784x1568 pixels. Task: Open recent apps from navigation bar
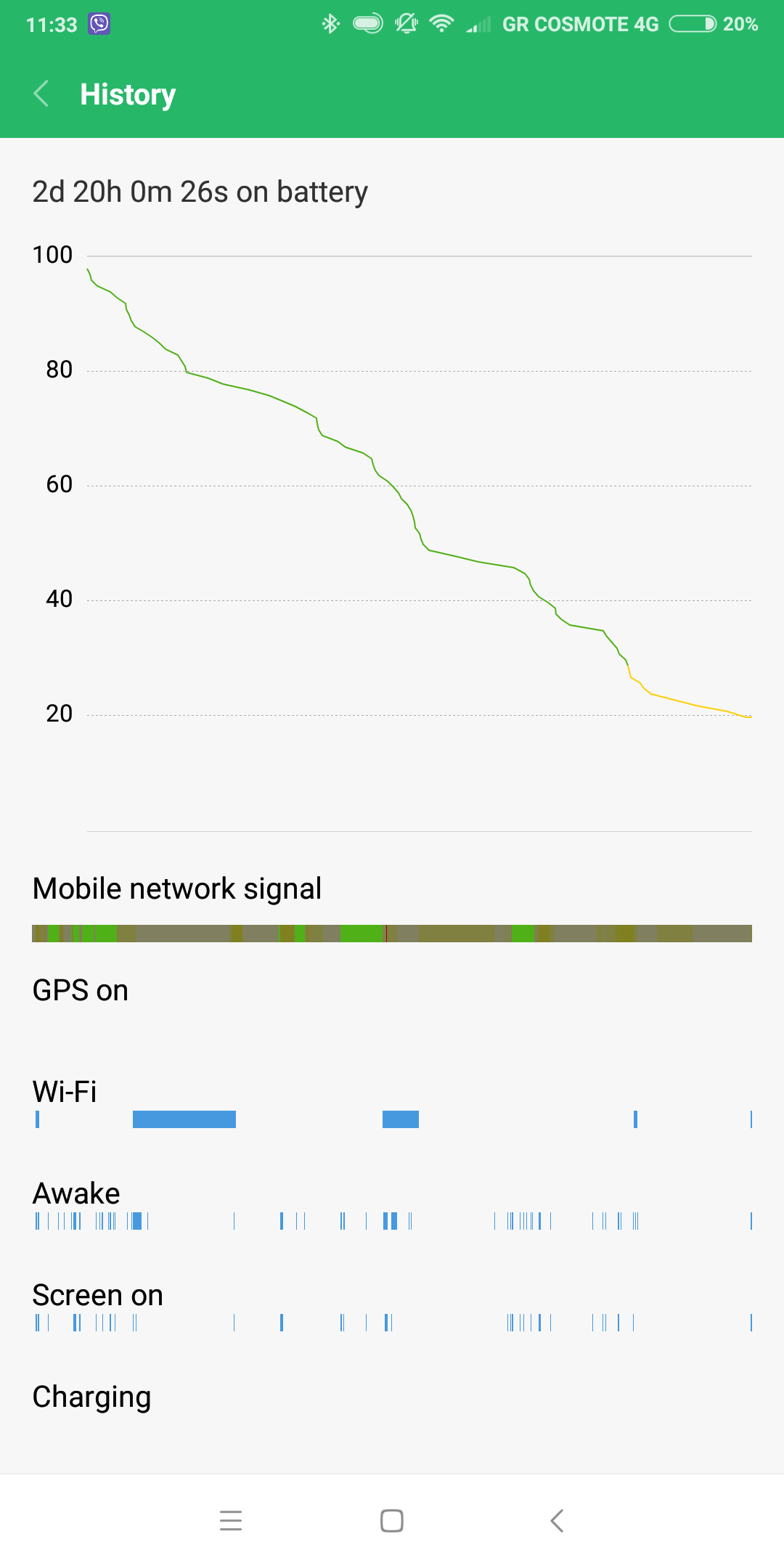tap(231, 1520)
